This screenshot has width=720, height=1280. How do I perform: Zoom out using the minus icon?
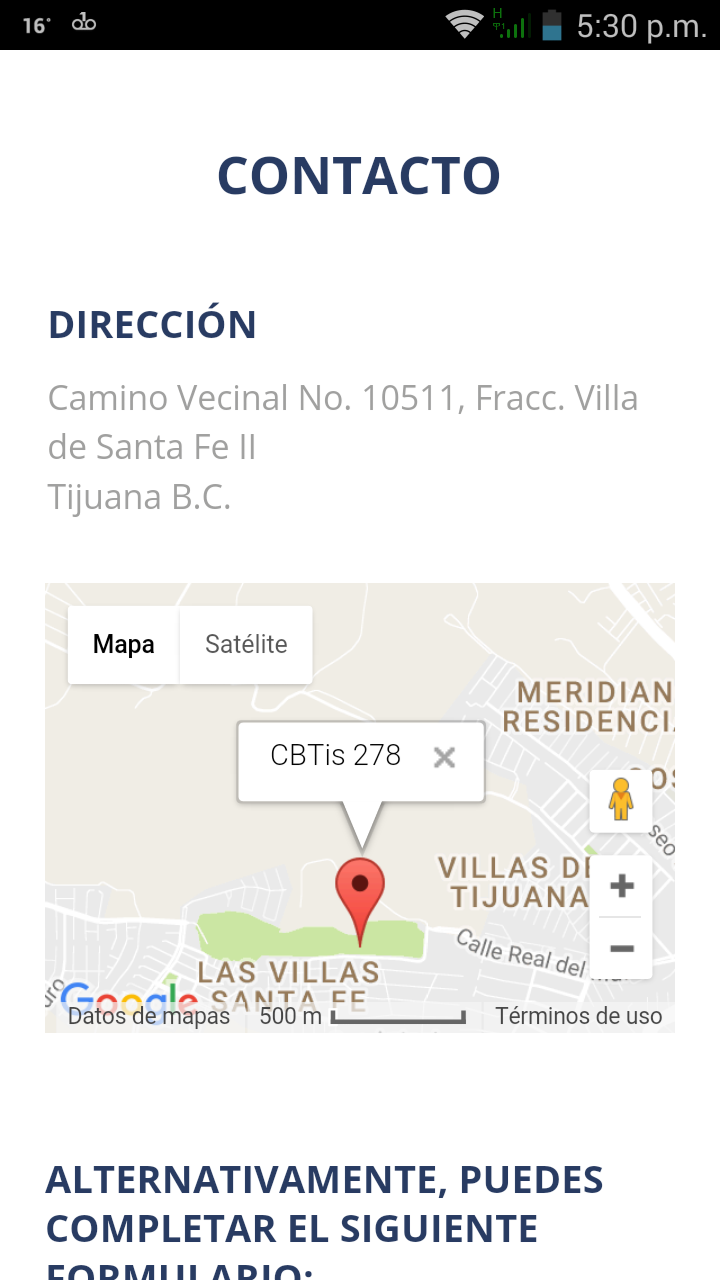[620, 948]
